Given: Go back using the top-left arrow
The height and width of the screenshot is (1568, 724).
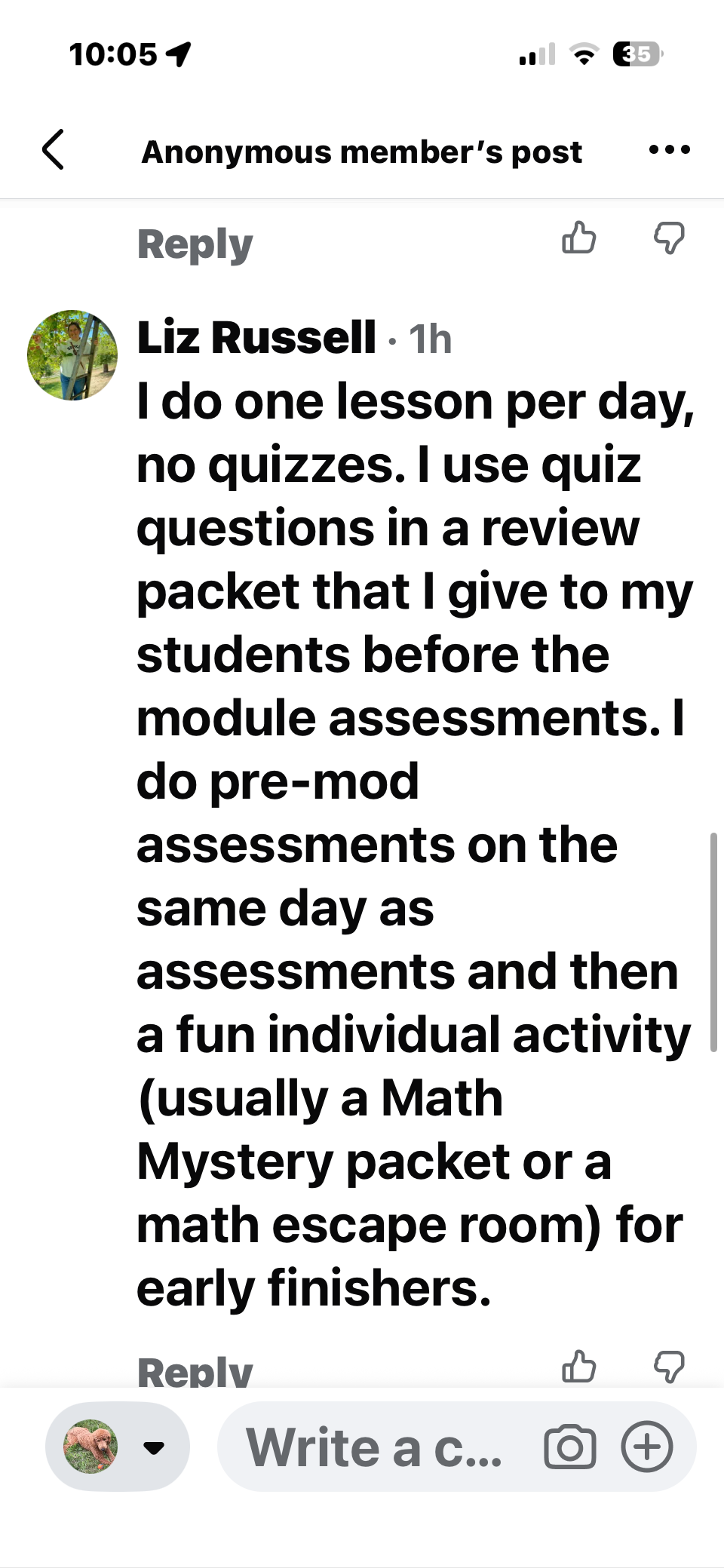Looking at the screenshot, I should (53, 149).
